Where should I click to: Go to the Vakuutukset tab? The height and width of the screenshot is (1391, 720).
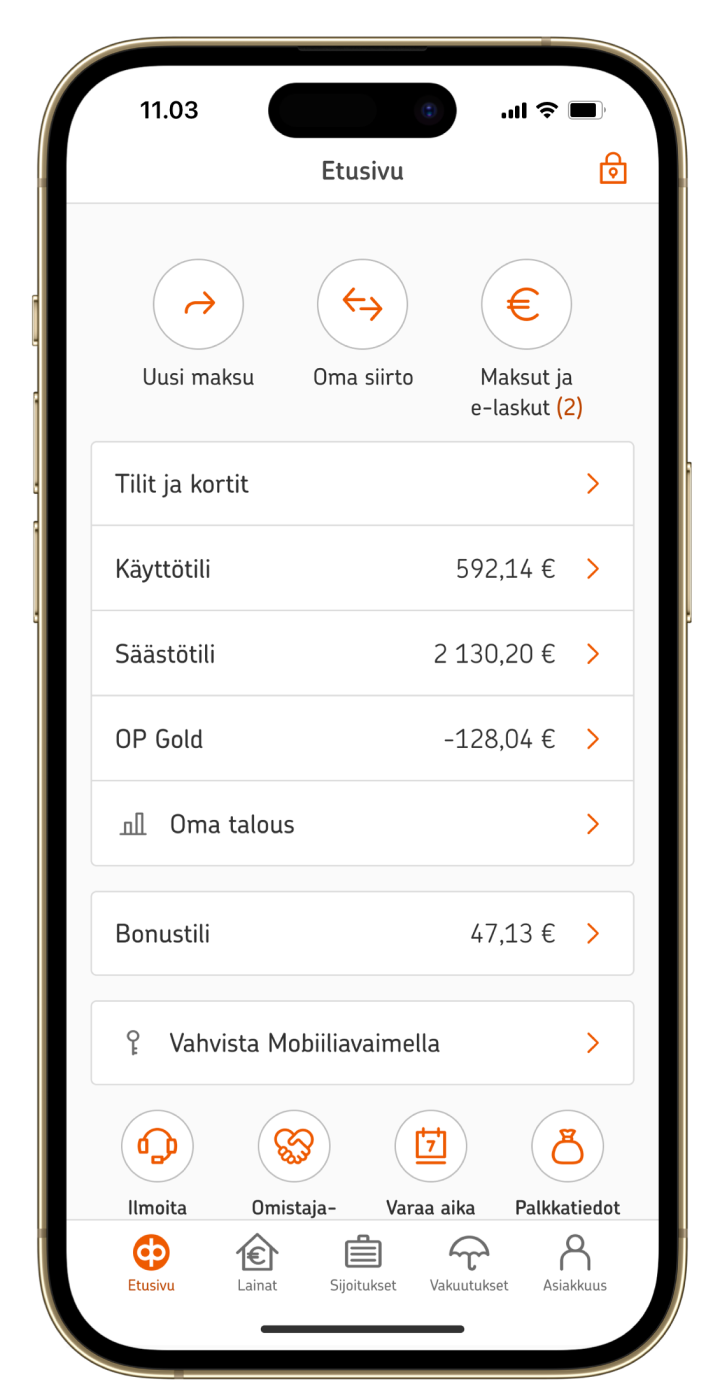point(469,1262)
